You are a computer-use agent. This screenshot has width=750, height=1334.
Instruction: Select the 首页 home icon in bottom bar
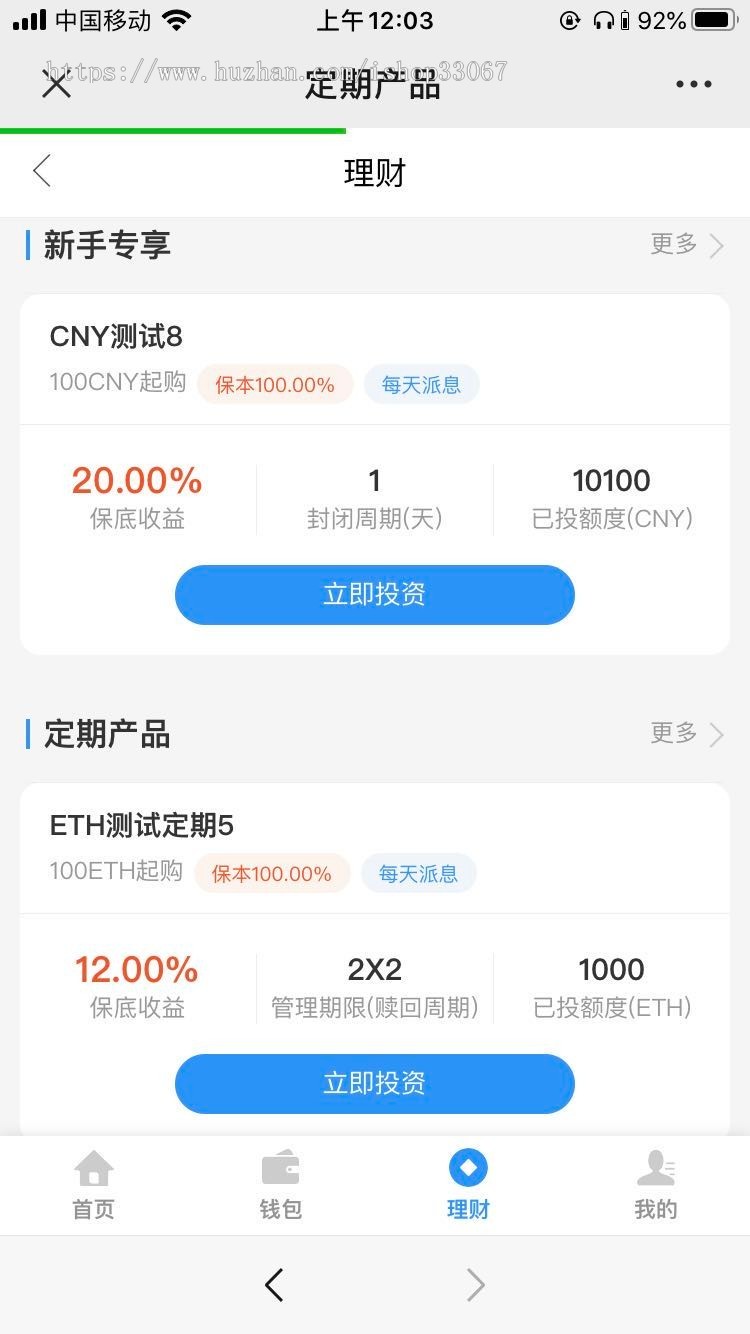[92, 1166]
